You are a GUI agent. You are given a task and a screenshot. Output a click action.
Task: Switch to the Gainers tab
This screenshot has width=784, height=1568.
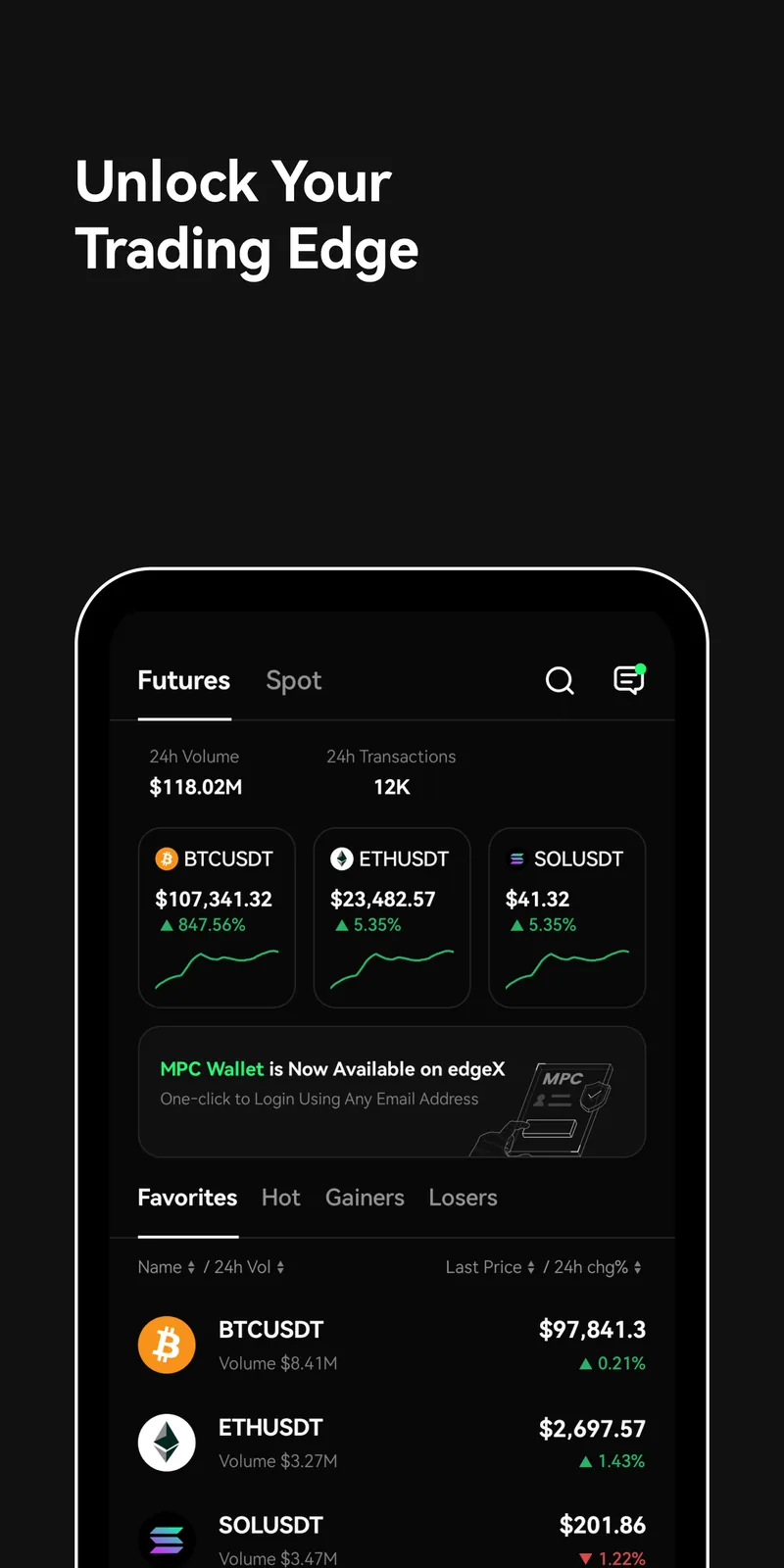(365, 1197)
